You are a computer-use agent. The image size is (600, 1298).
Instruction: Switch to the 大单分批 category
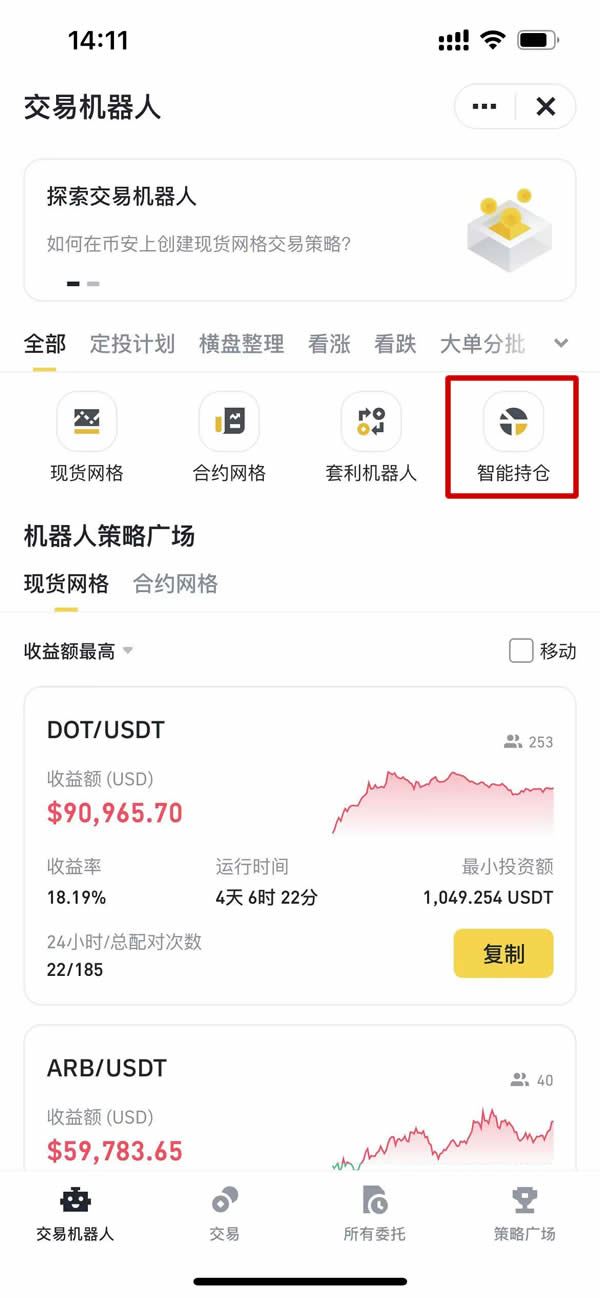pyautogui.click(x=482, y=344)
